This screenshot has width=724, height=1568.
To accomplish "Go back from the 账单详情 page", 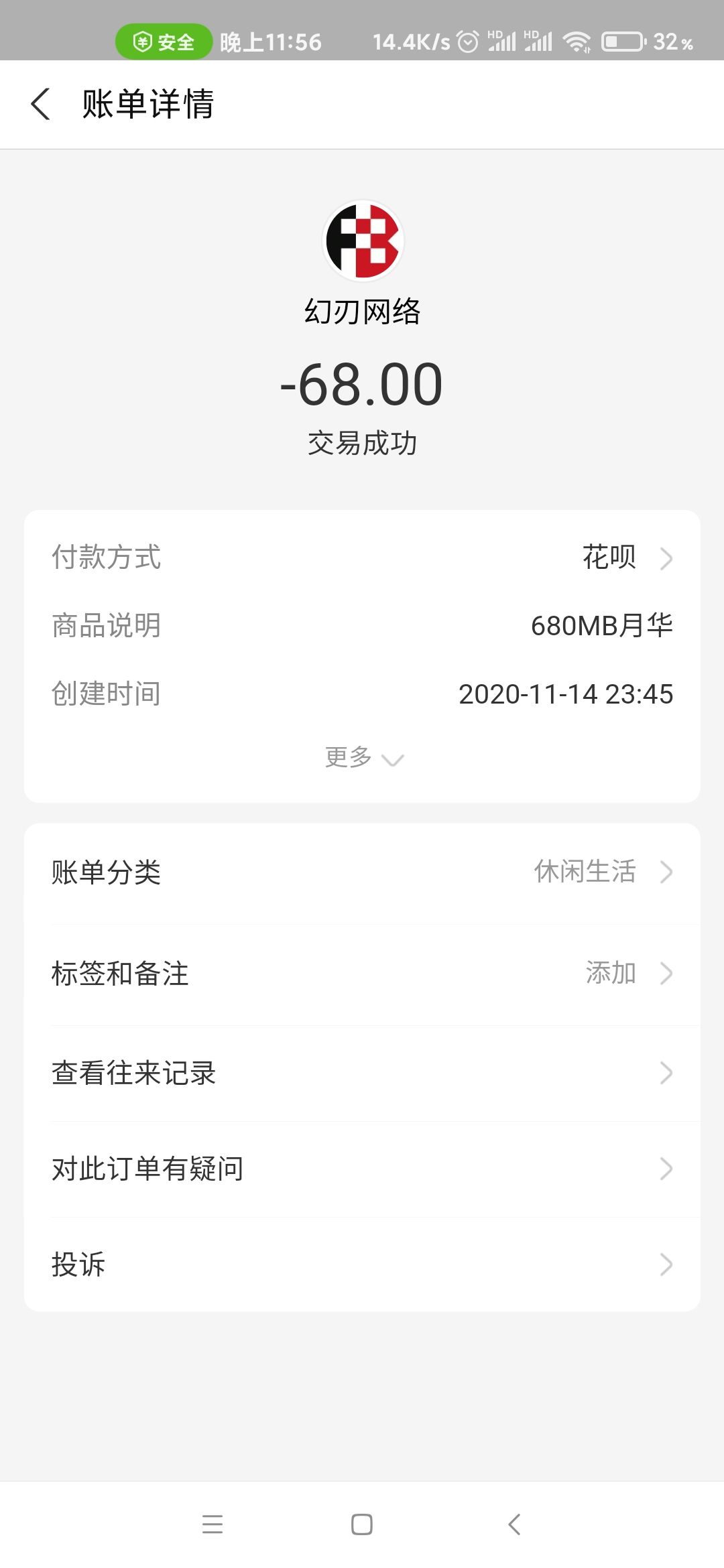I will click(42, 105).
